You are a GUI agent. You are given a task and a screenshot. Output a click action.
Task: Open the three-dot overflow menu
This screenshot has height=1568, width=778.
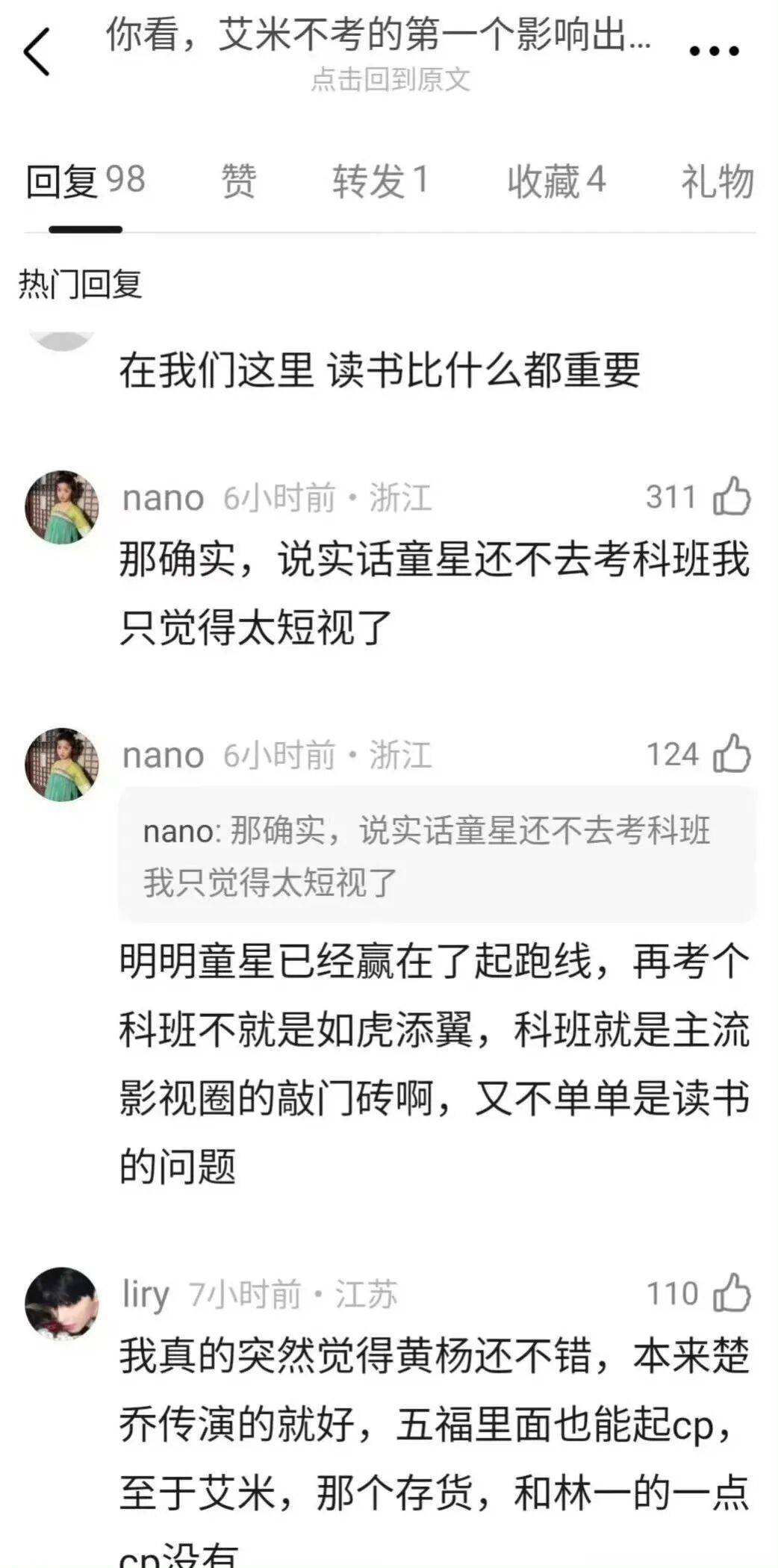(x=714, y=51)
